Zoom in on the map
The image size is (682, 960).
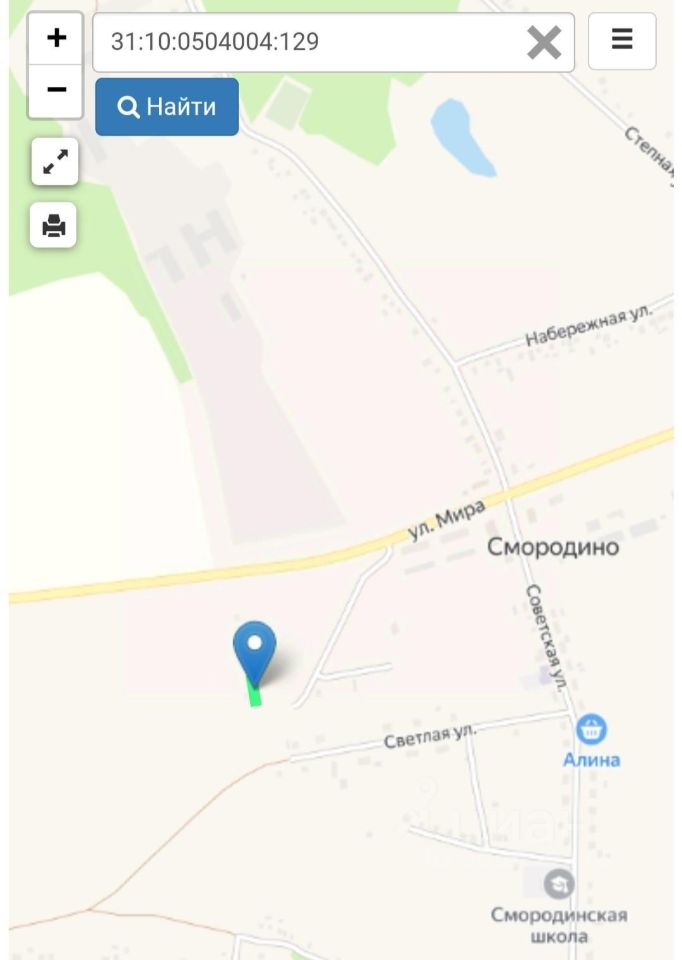tap(56, 39)
